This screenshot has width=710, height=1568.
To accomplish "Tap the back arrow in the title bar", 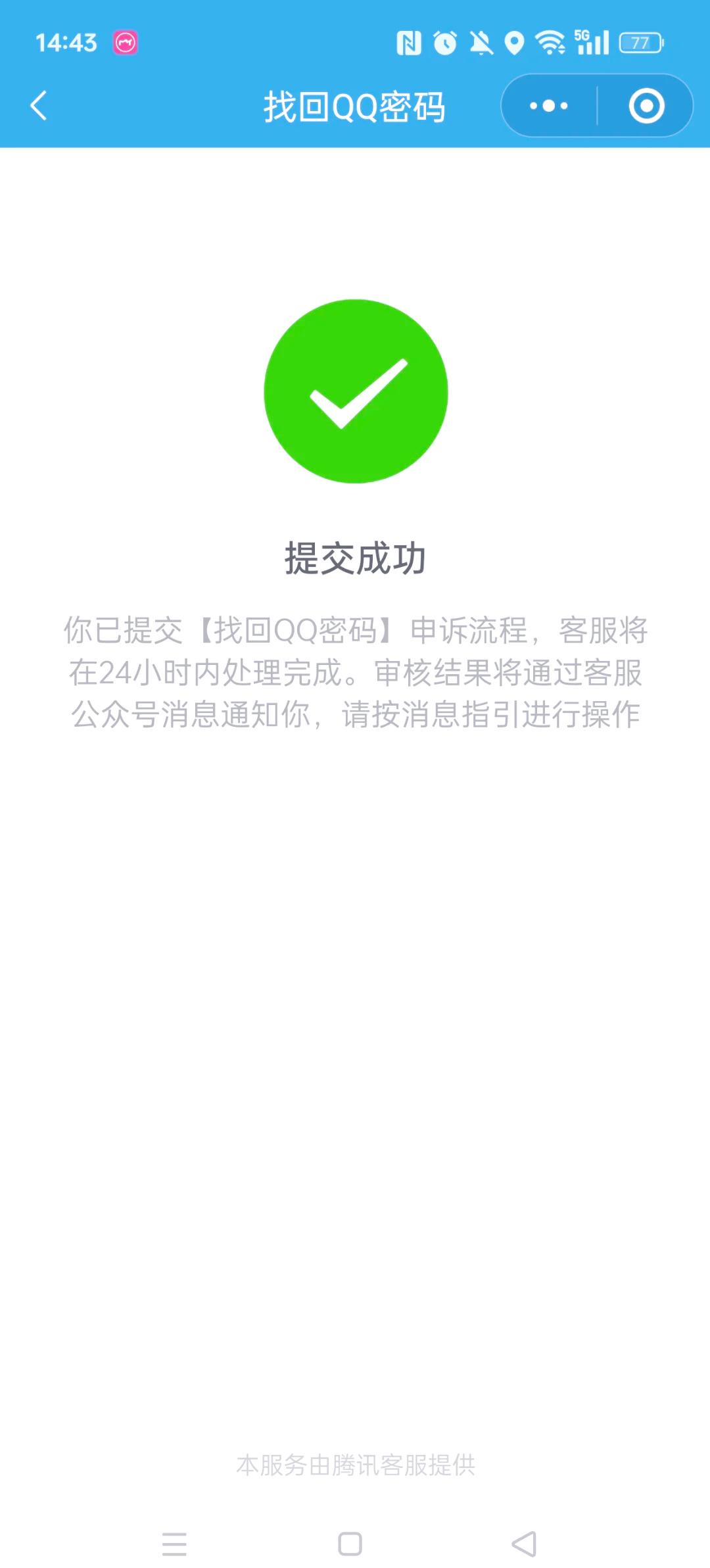I will tap(39, 105).
